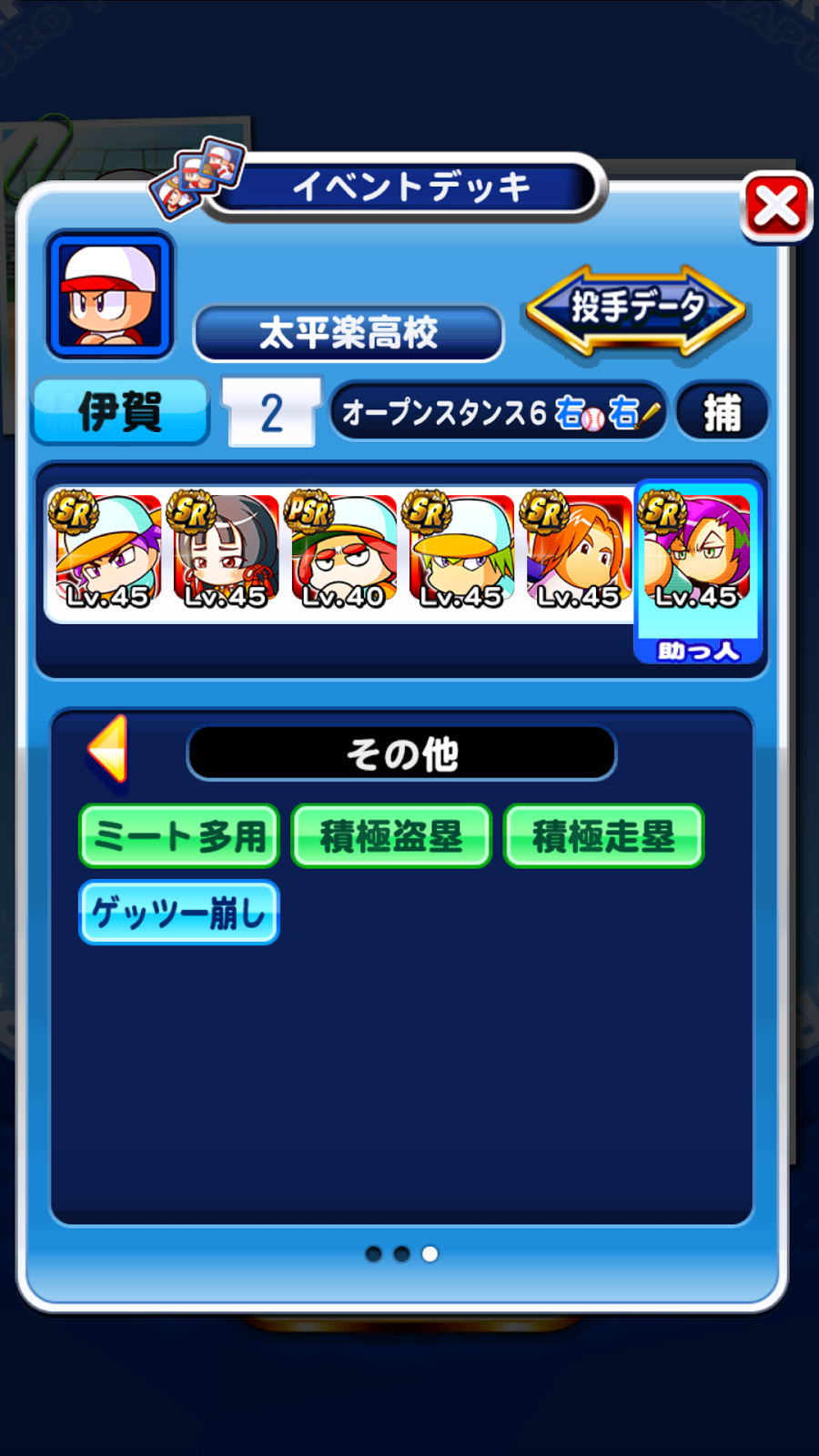Switch to 投手データ view

636,309
